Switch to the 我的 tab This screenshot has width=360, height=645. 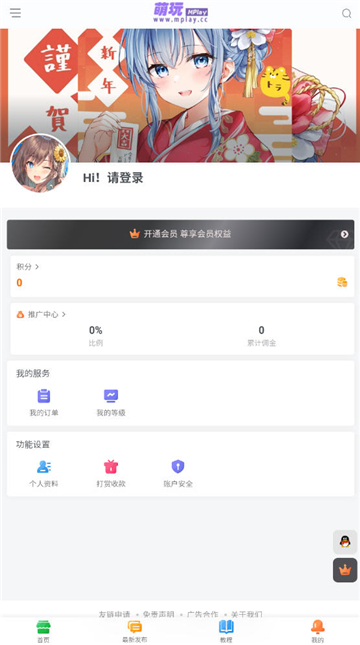pyautogui.click(x=317, y=631)
